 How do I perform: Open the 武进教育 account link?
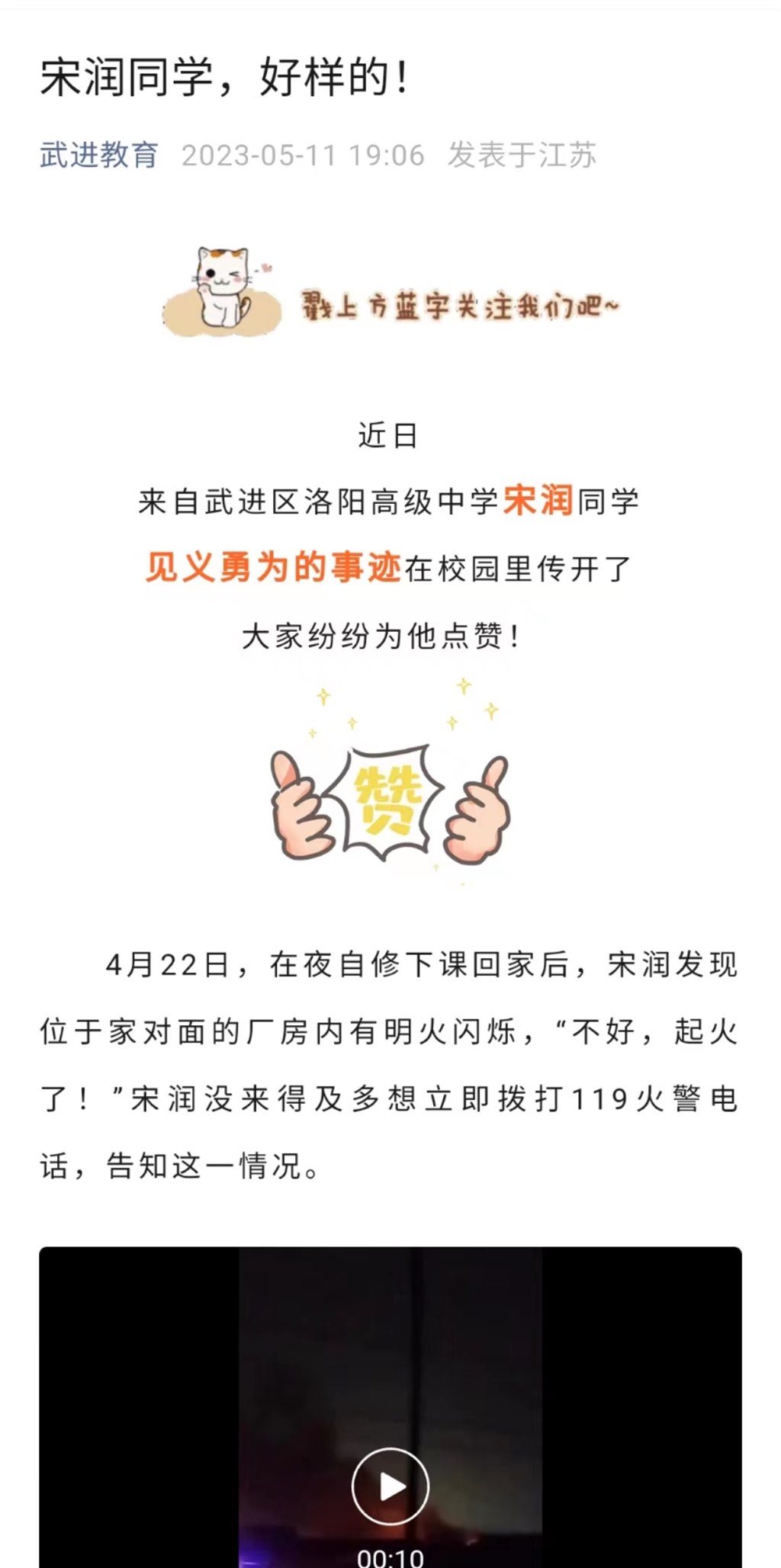[98, 156]
